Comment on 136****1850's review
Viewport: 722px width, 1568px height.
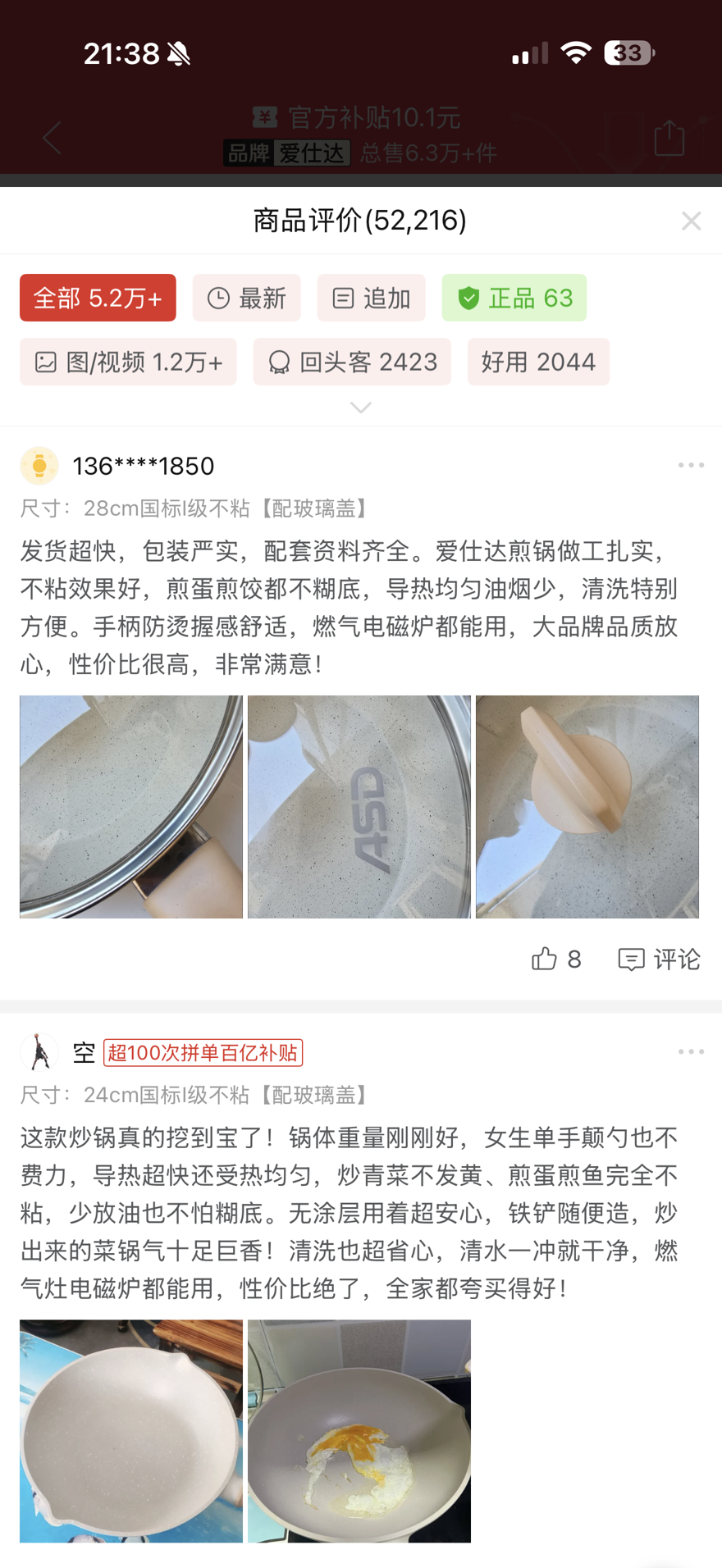coord(659,959)
